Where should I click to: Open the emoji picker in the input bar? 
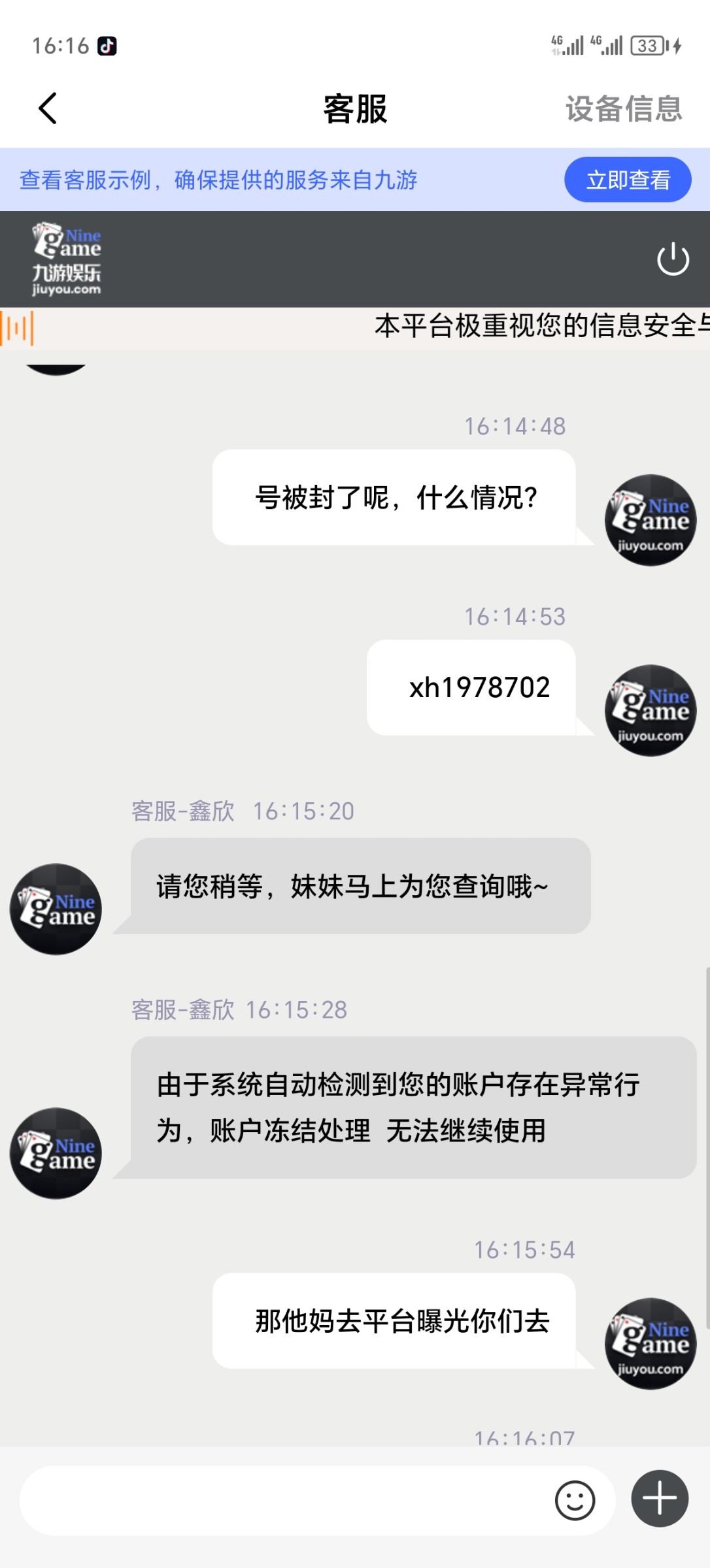click(575, 1498)
